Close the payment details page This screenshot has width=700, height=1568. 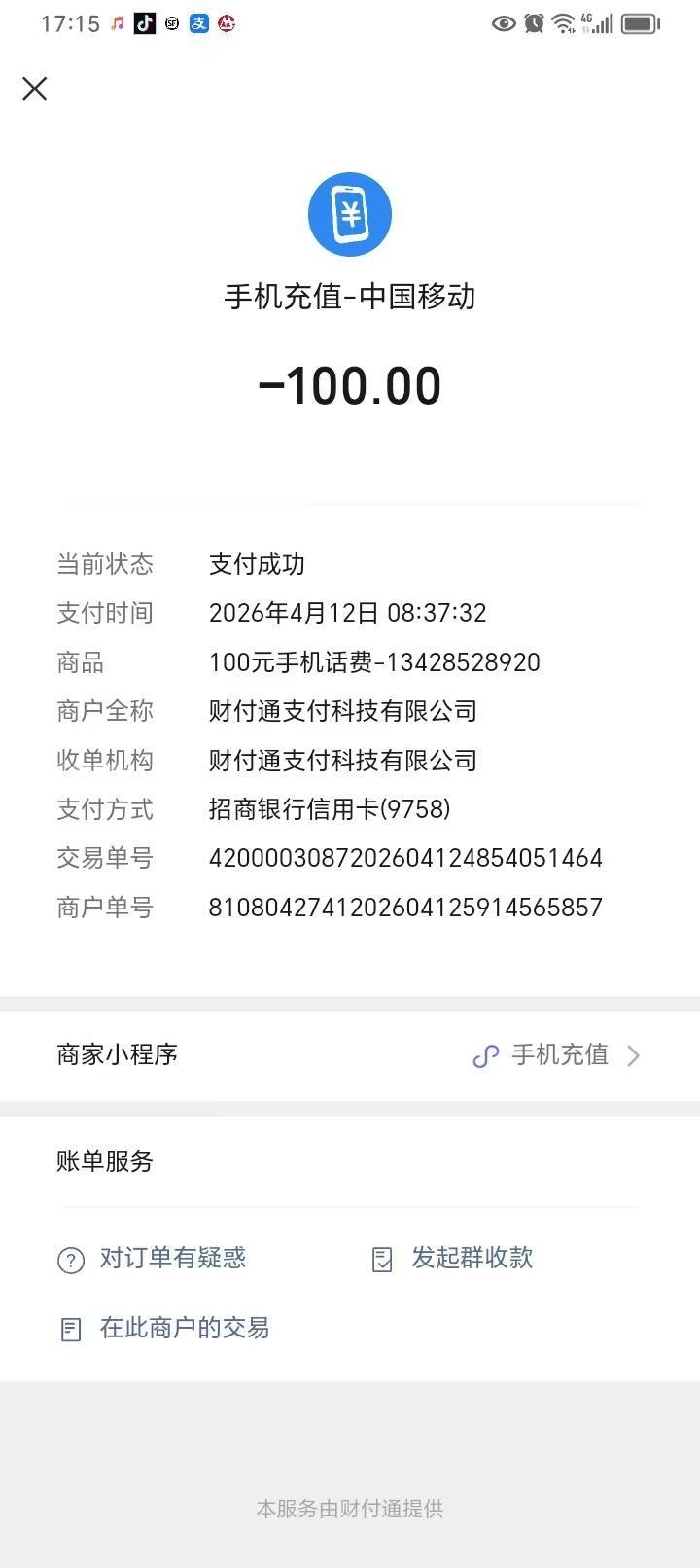pos(35,89)
